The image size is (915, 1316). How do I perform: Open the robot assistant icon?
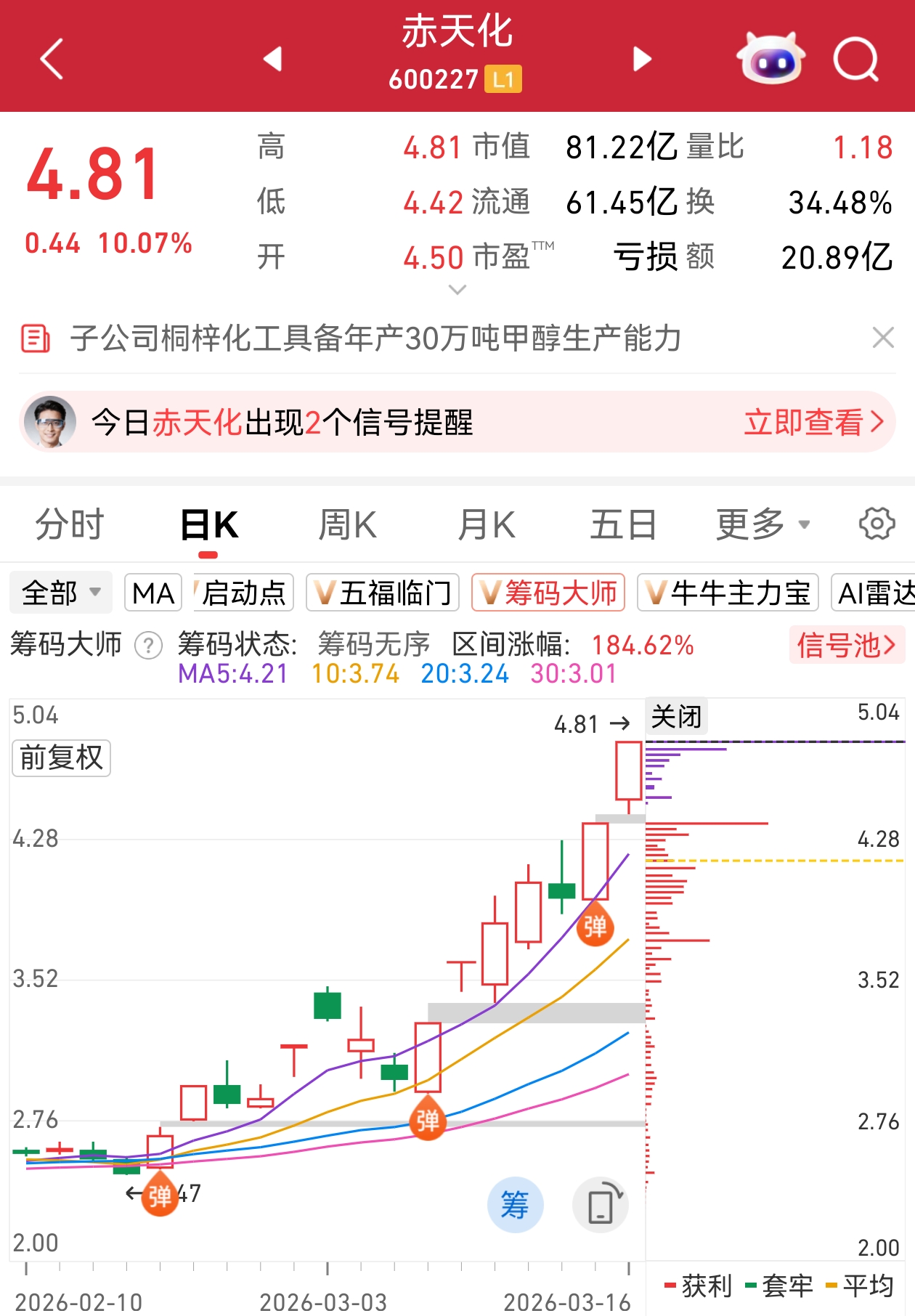pyautogui.click(x=770, y=59)
